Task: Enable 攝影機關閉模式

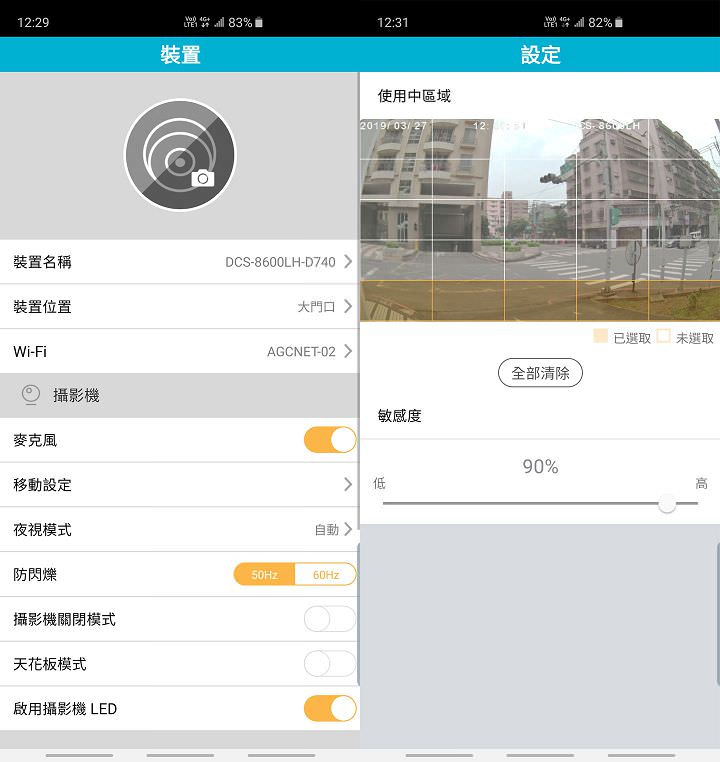Action: (329, 619)
